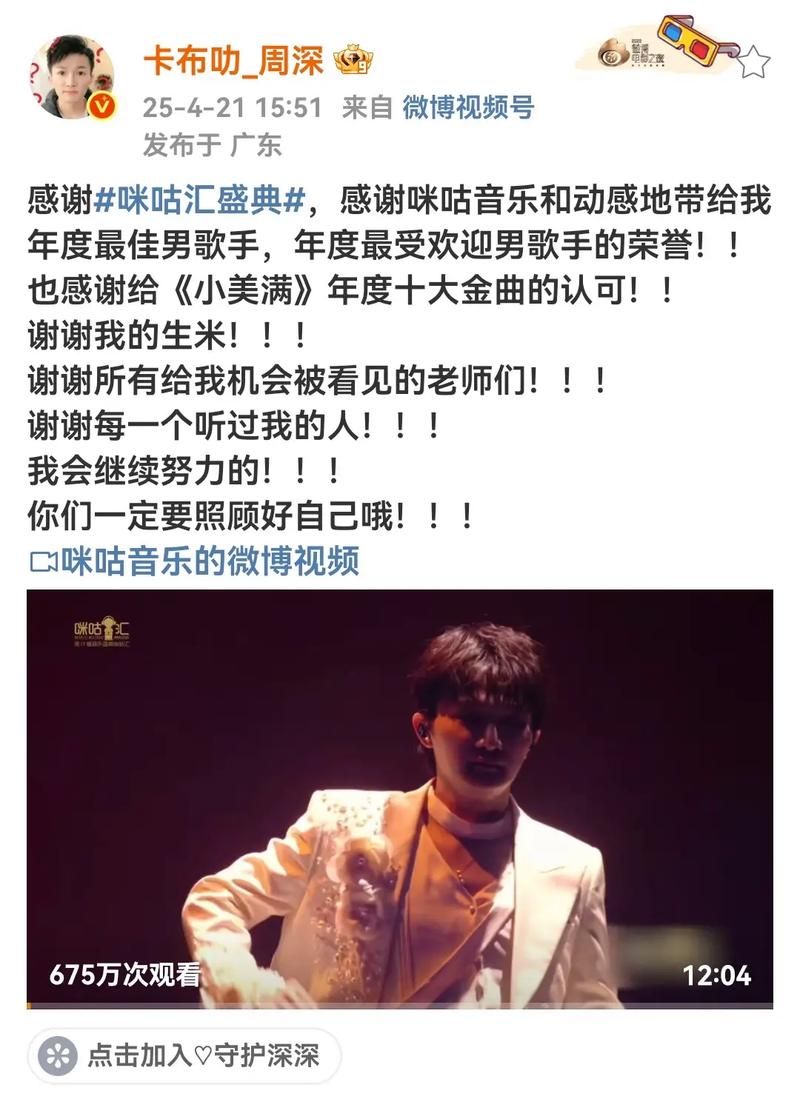800x1099 pixels.
Task: Open the username 卡布叻_周深 profile
Action: 232,61
